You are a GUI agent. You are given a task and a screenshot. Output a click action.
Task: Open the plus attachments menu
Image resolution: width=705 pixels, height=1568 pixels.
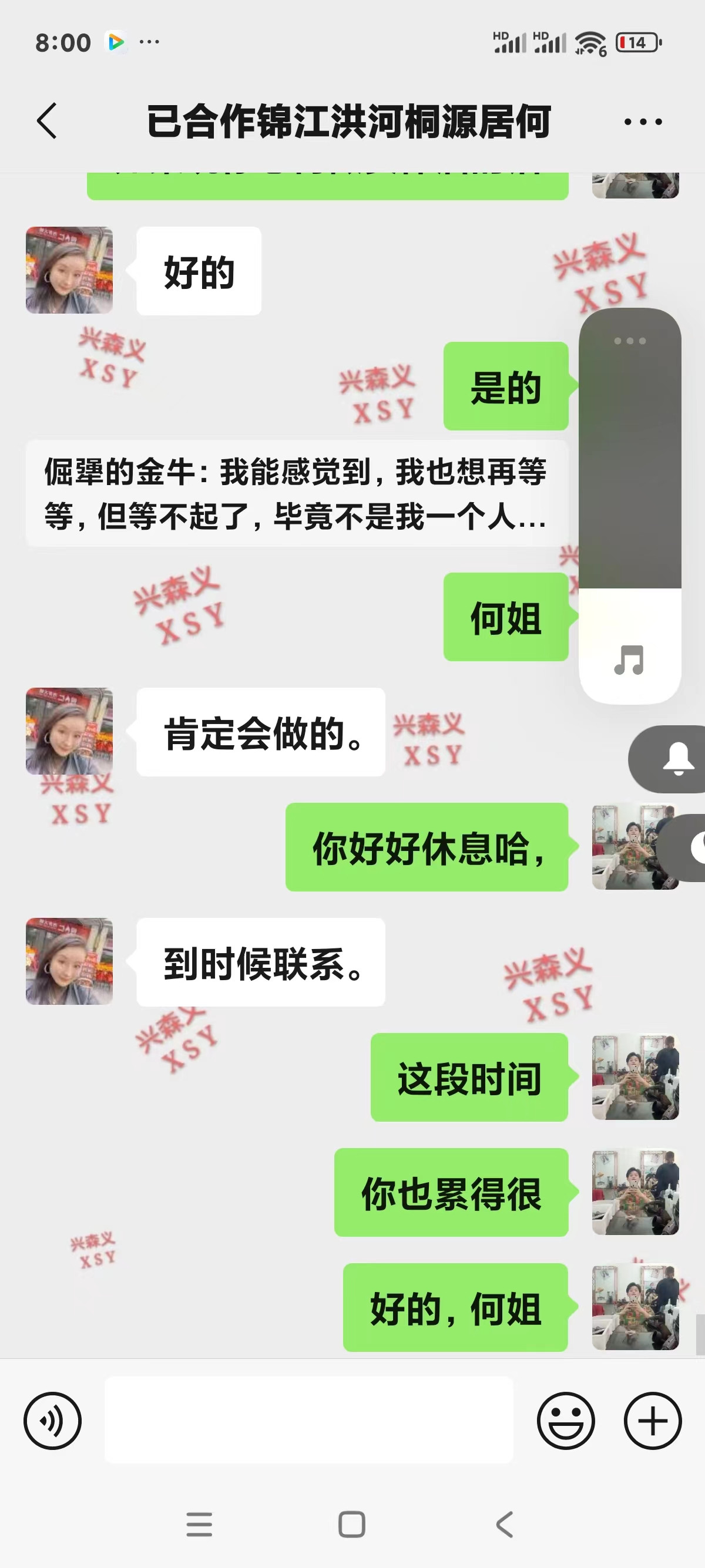pyautogui.click(x=653, y=1421)
